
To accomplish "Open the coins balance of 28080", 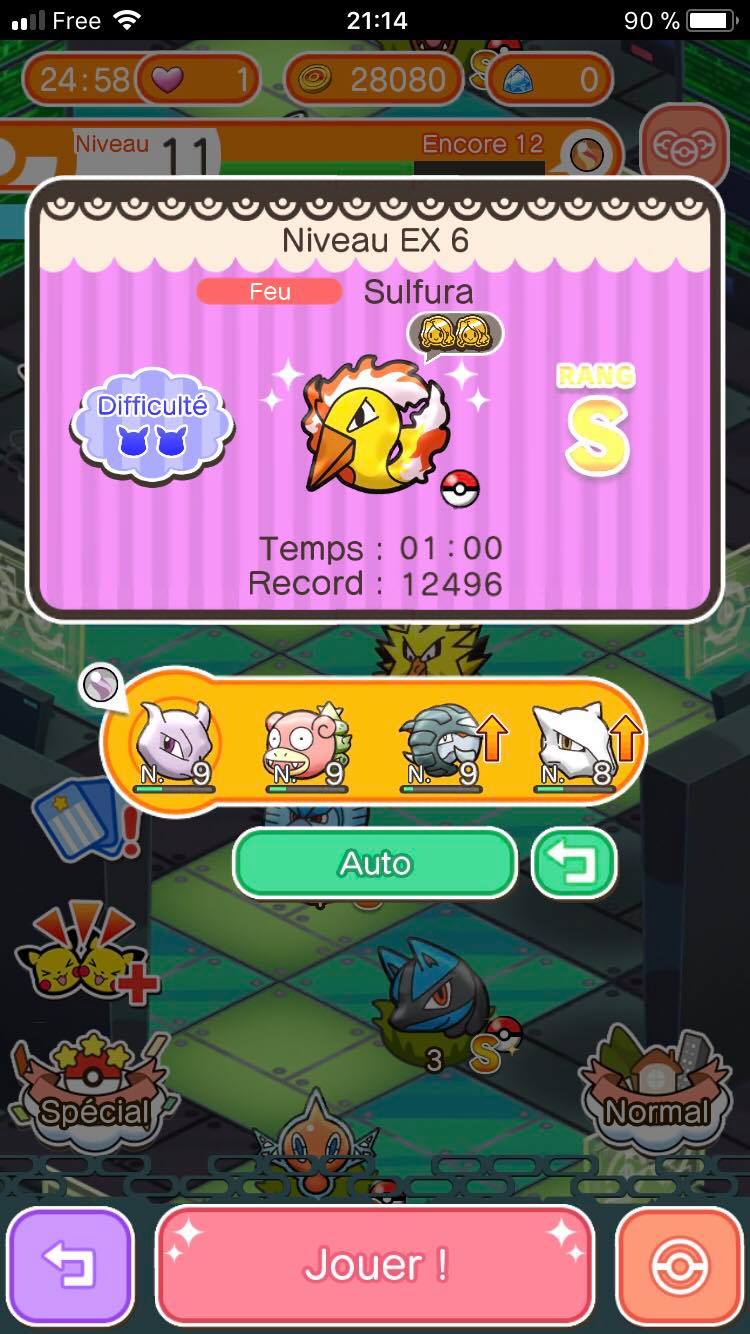I will 375,79.
